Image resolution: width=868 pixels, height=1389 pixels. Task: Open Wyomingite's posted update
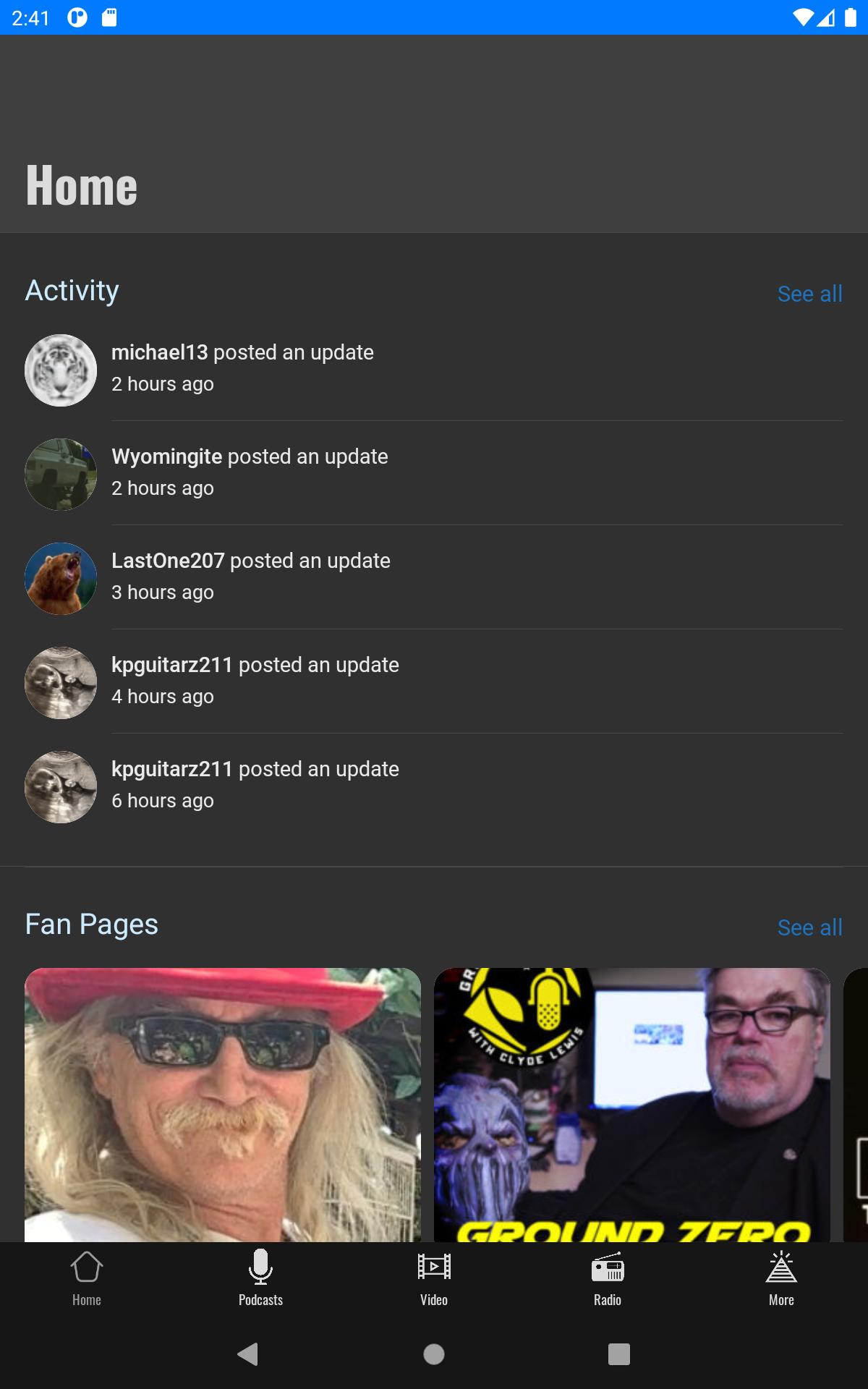point(434,473)
